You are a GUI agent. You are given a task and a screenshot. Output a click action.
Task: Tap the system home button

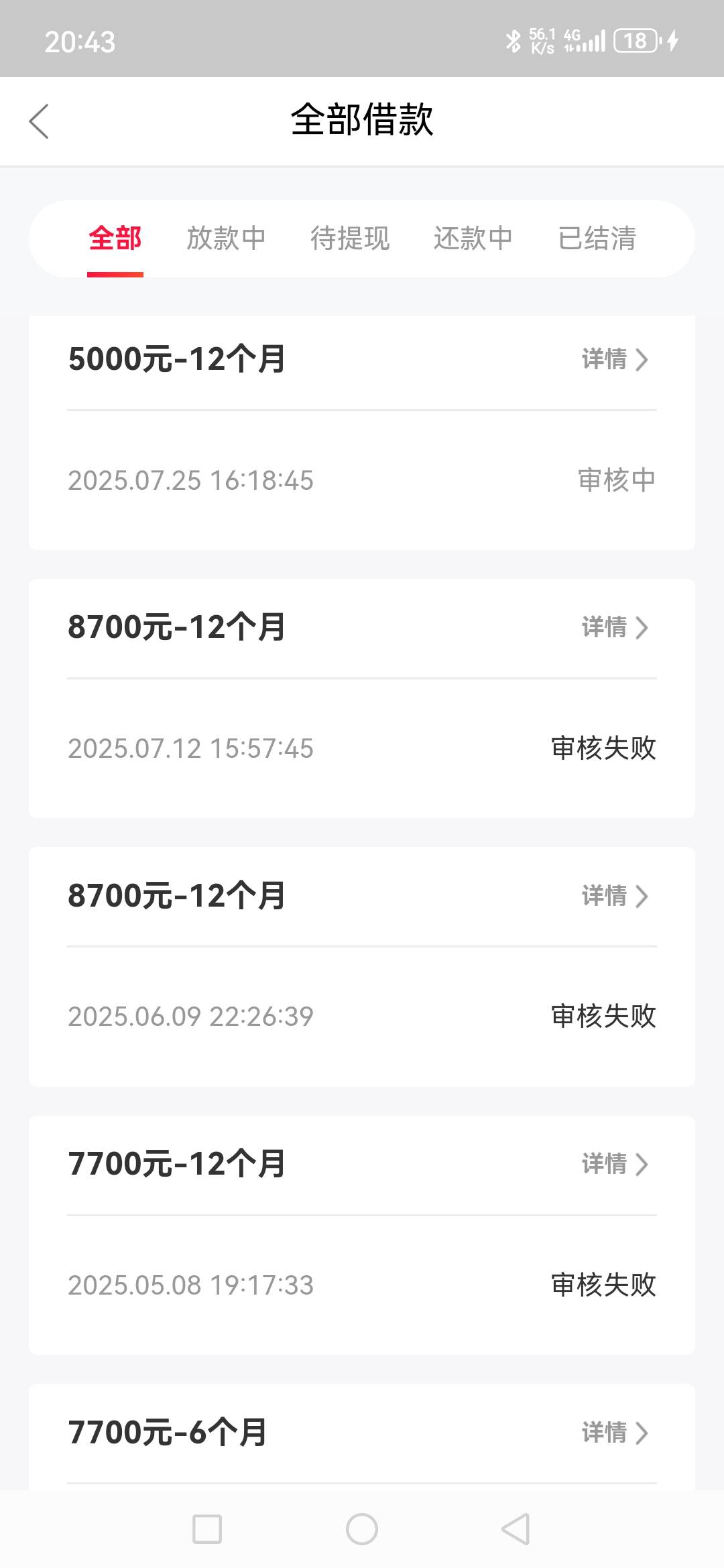point(362,1529)
